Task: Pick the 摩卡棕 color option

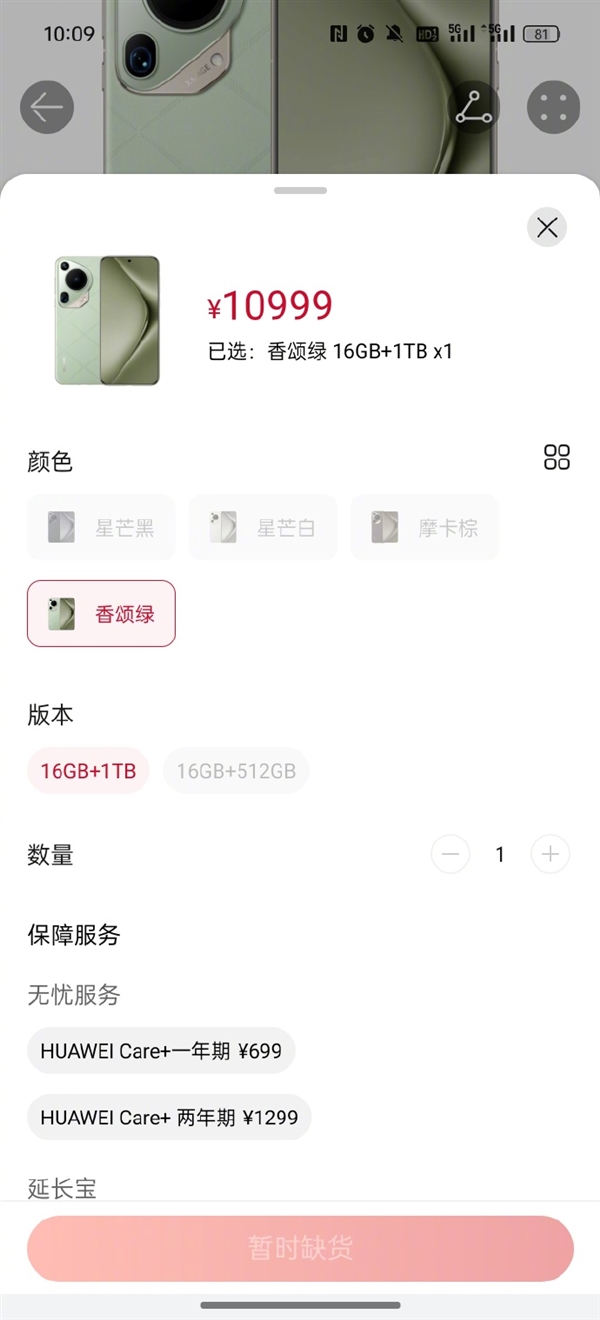Action: coord(424,527)
